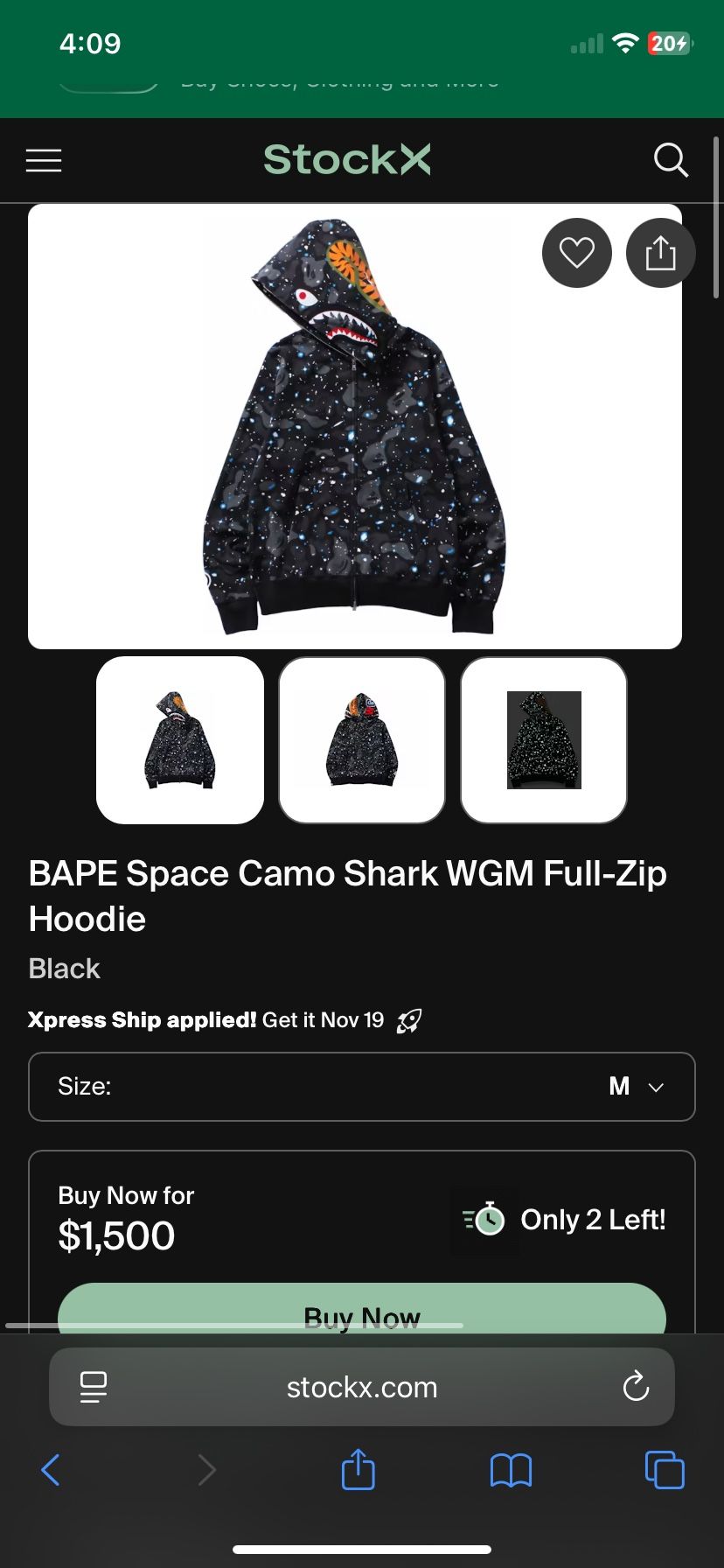Tap Get it Nov 19 shipping text
This screenshot has width=724, height=1568.
pos(324,1019)
